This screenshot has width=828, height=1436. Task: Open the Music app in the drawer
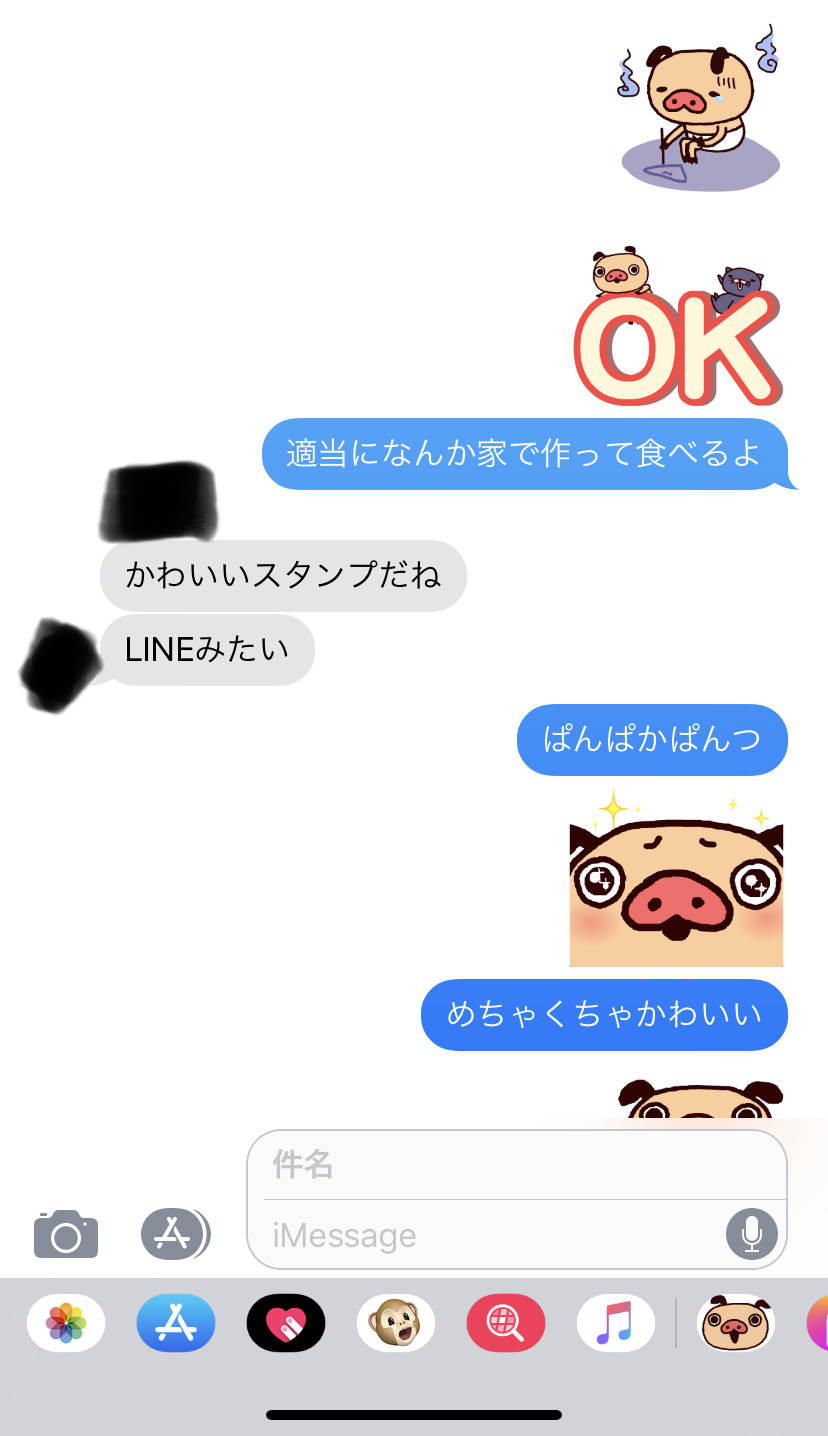616,1323
